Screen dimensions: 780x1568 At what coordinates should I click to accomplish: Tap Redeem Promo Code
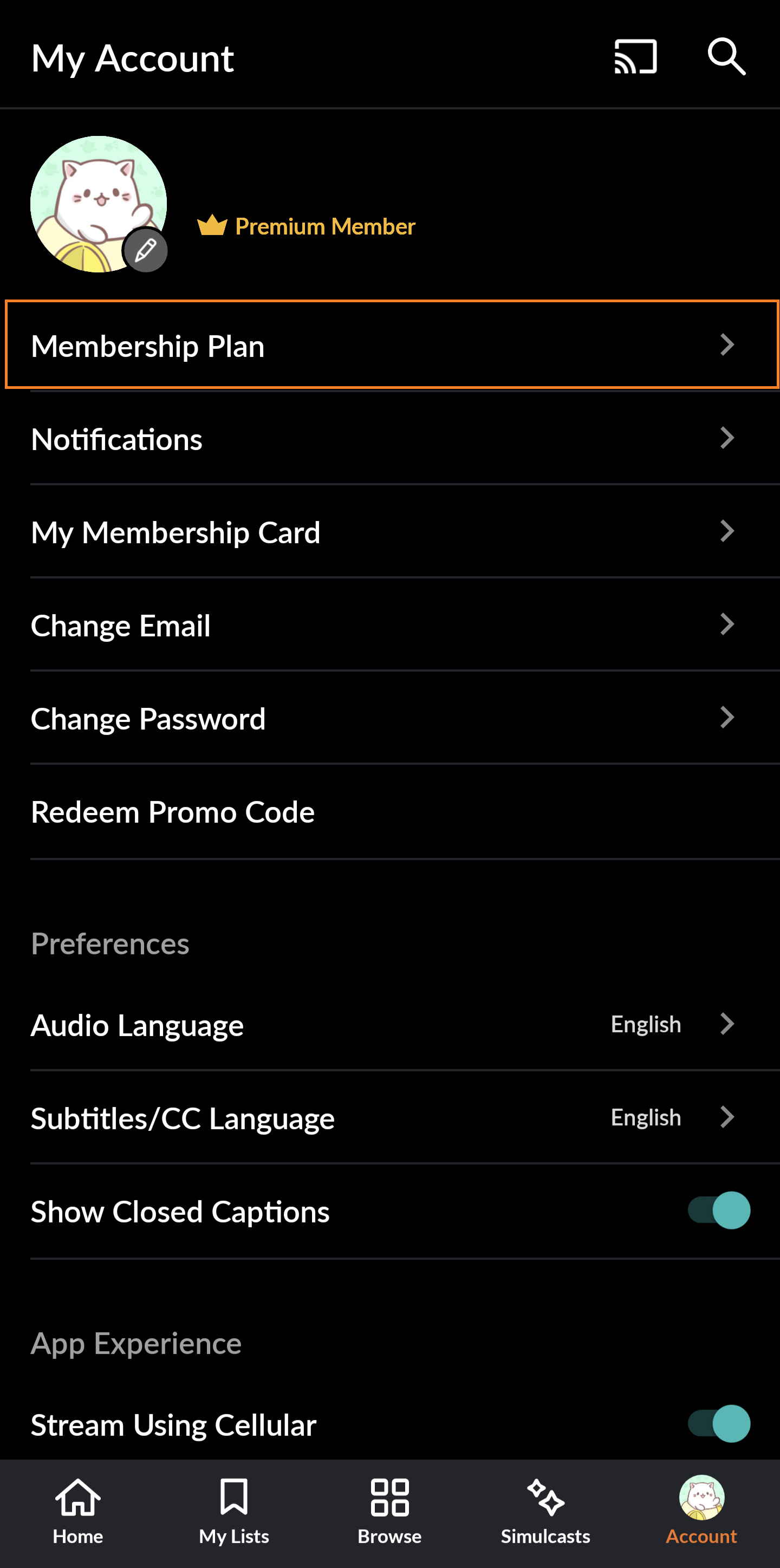[x=389, y=811]
